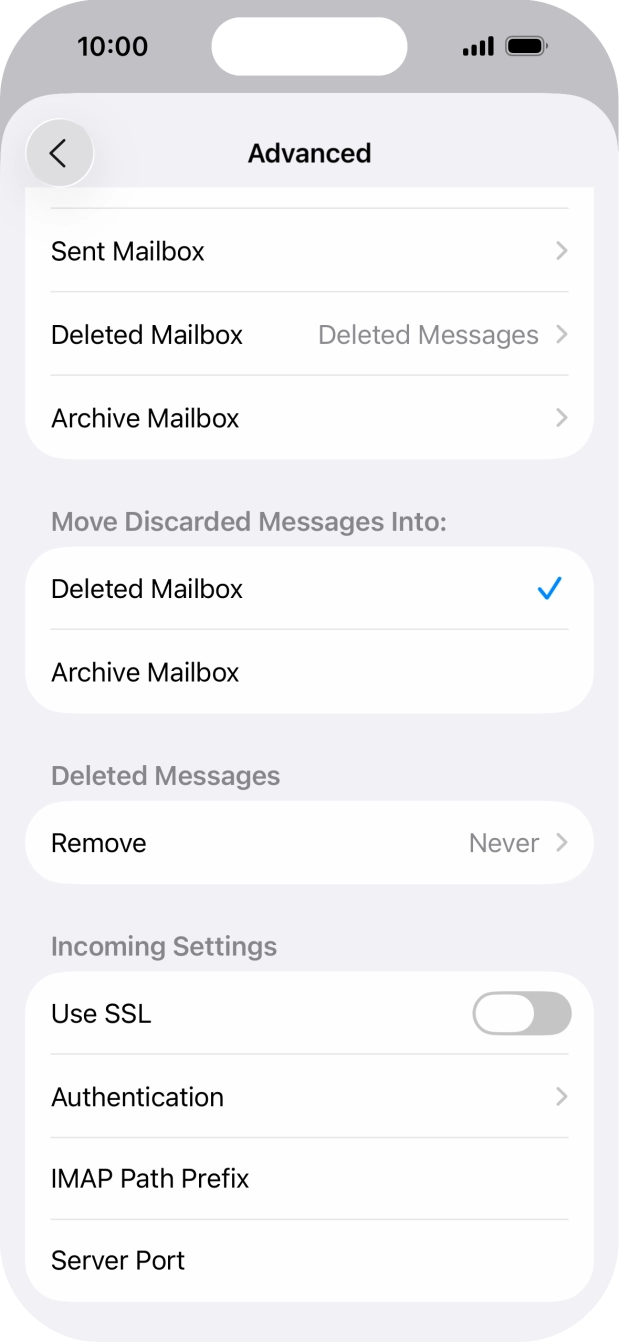The height and width of the screenshot is (1342, 619).
Task: Open Authentication settings
Action: 309,1097
